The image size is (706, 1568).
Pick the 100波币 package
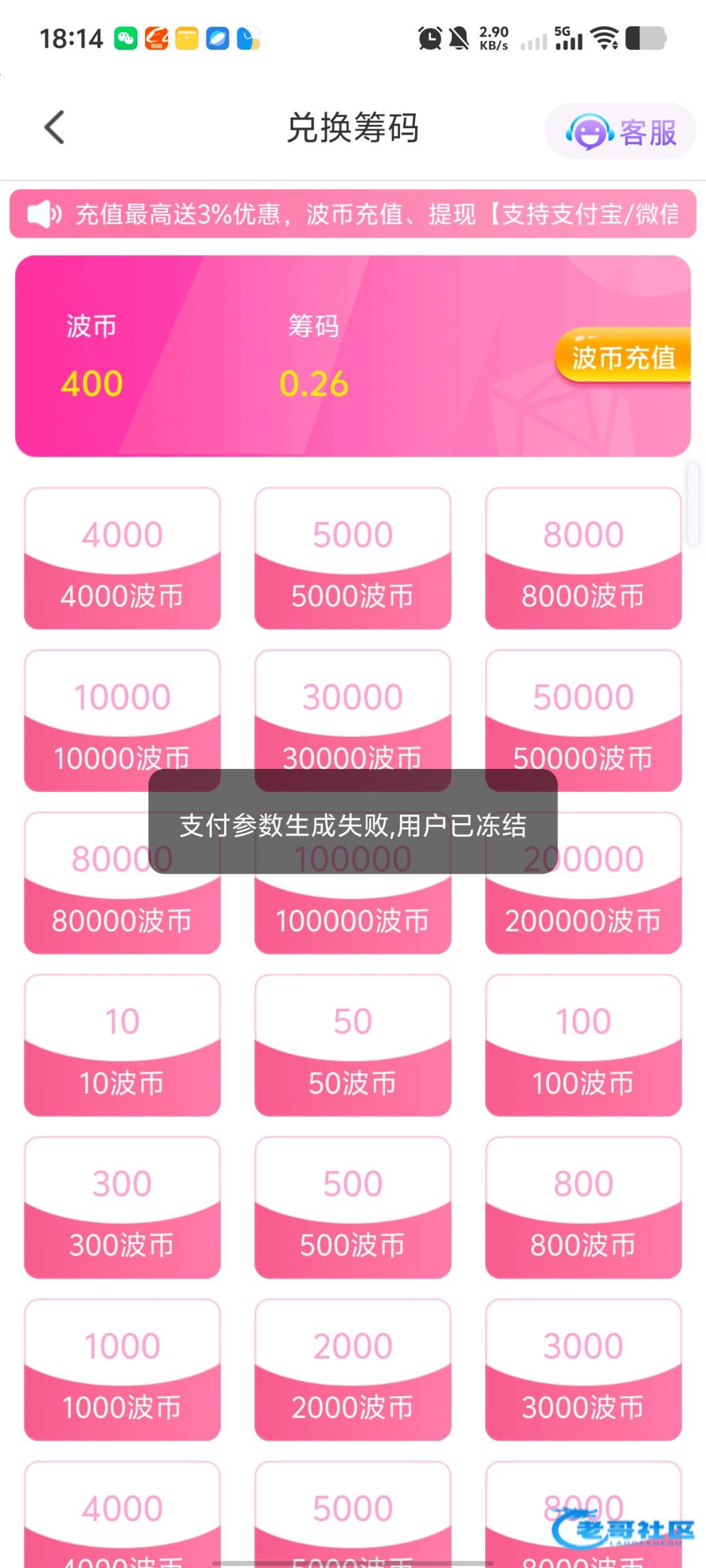[583, 1045]
